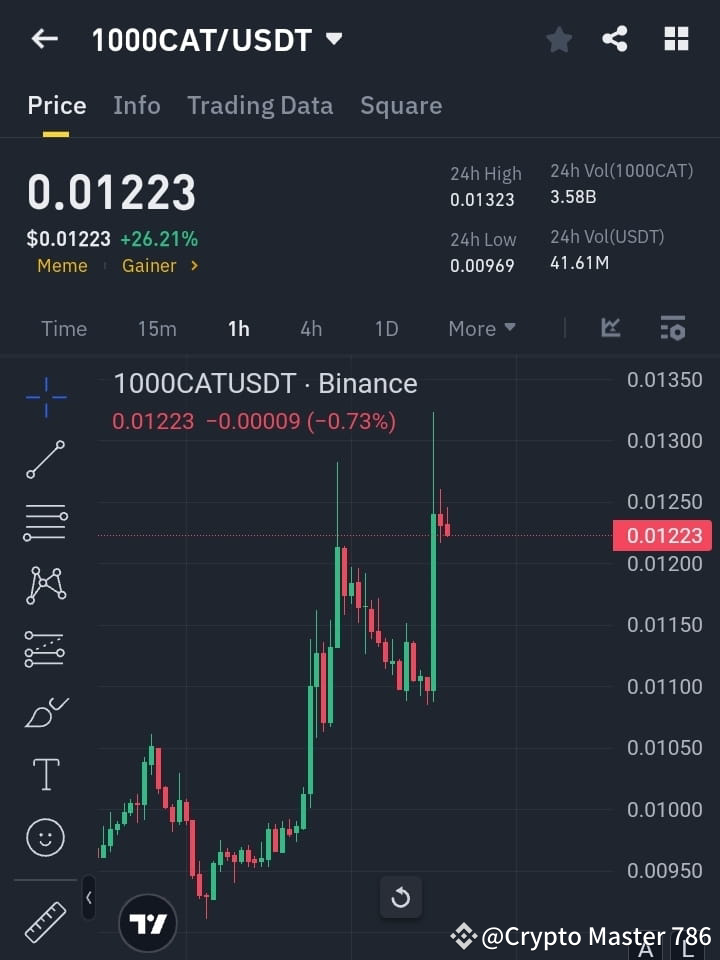
Task: Open the More intervals dropdown
Action: pyautogui.click(x=481, y=328)
